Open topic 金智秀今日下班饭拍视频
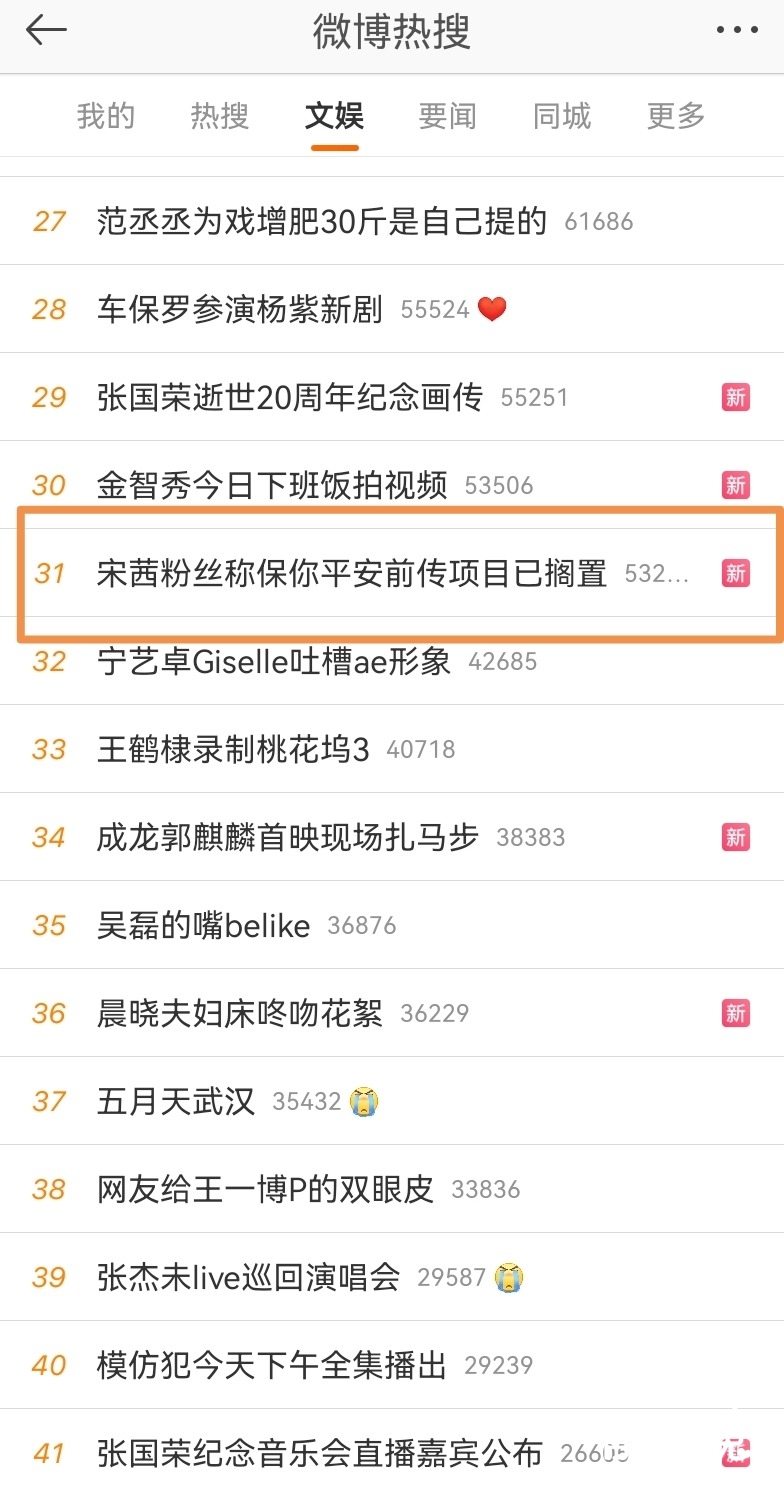Image resolution: width=784 pixels, height=1489 pixels. coord(392,485)
